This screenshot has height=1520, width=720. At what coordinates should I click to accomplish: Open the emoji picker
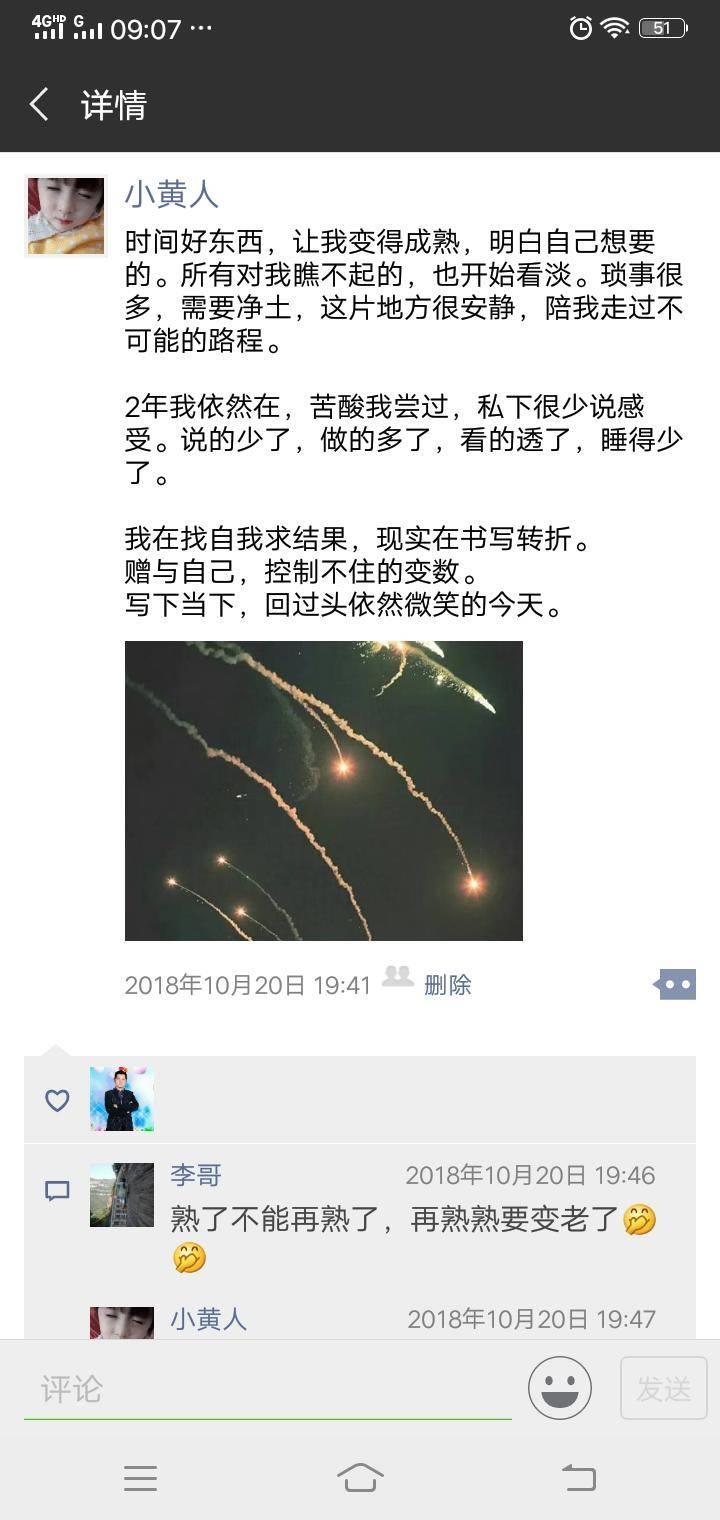point(560,1388)
